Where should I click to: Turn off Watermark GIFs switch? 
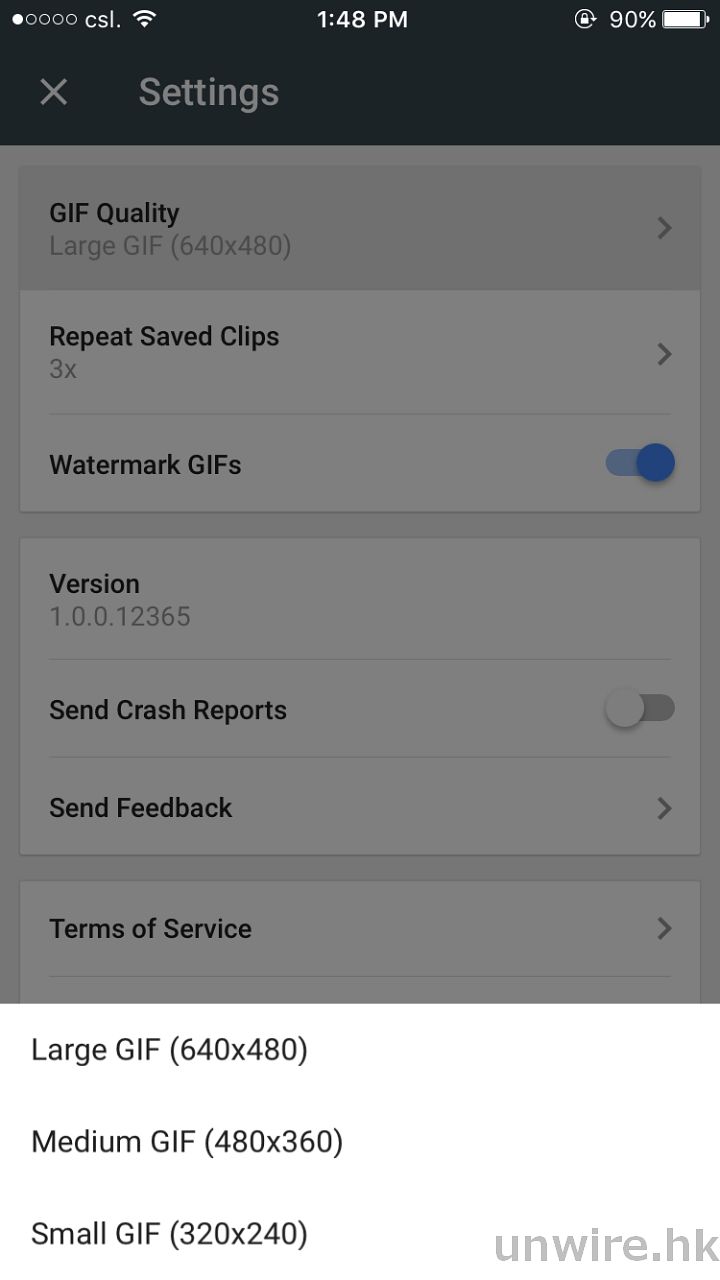(640, 464)
